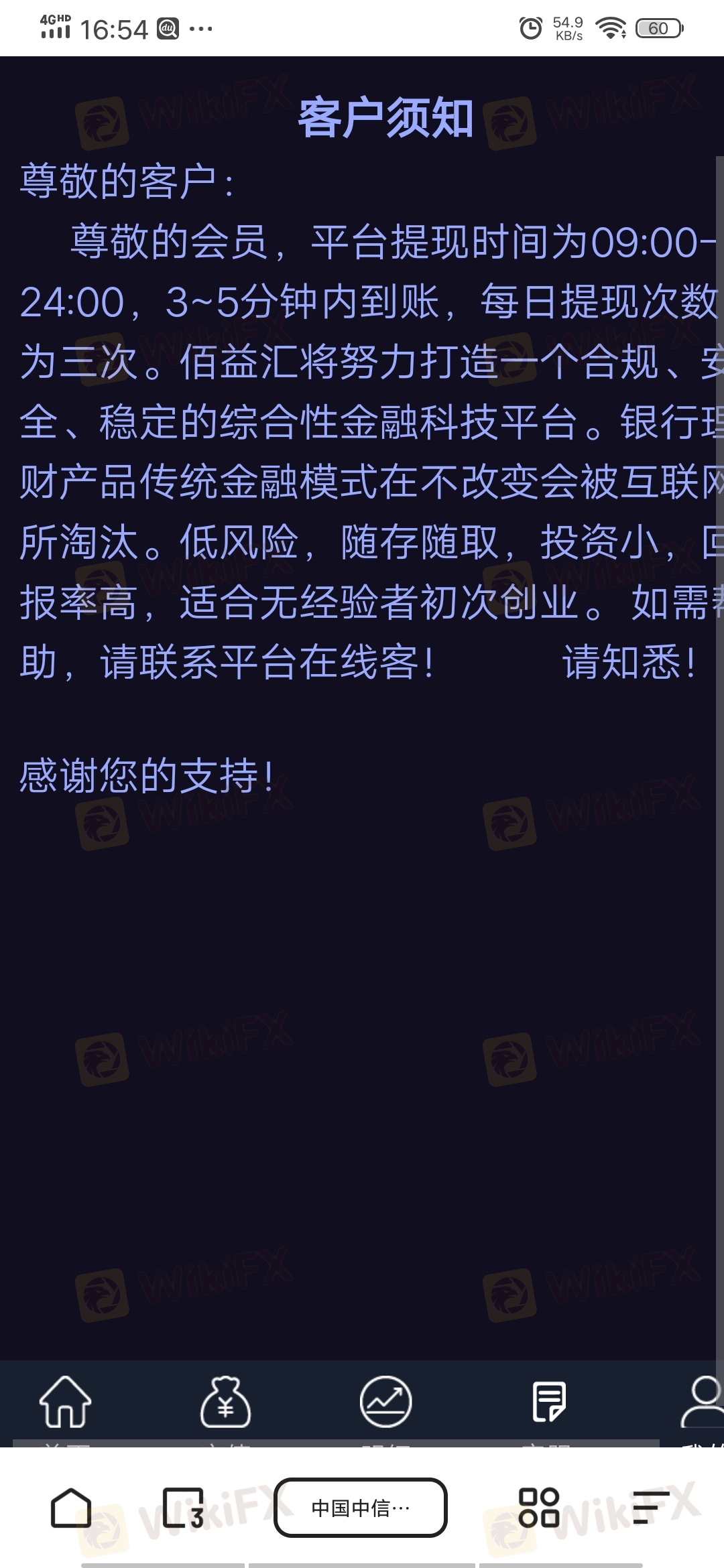This screenshot has width=724, height=1568.
Task: Open the recharge tab with yen money bag
Action: (226, 1402)
